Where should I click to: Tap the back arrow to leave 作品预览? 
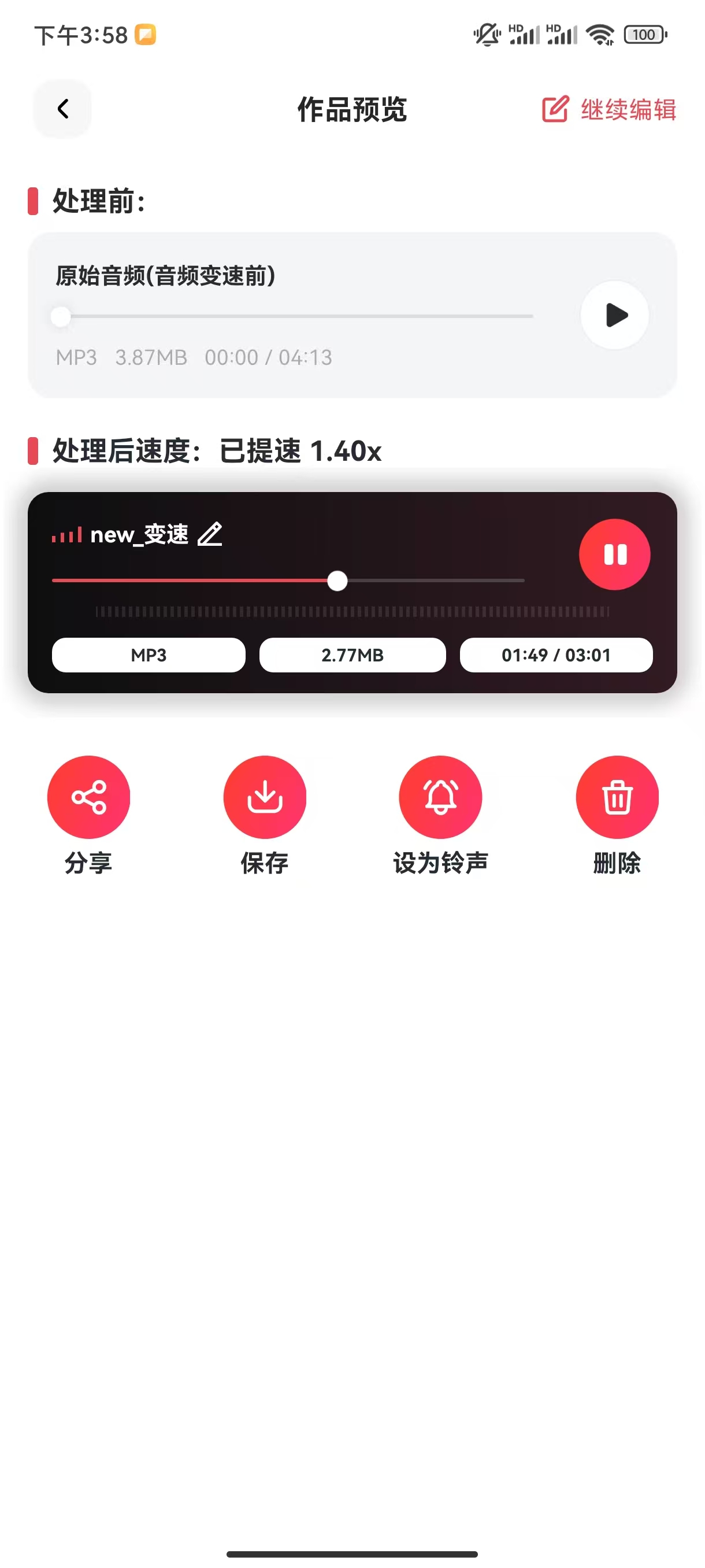pos(62,109)
